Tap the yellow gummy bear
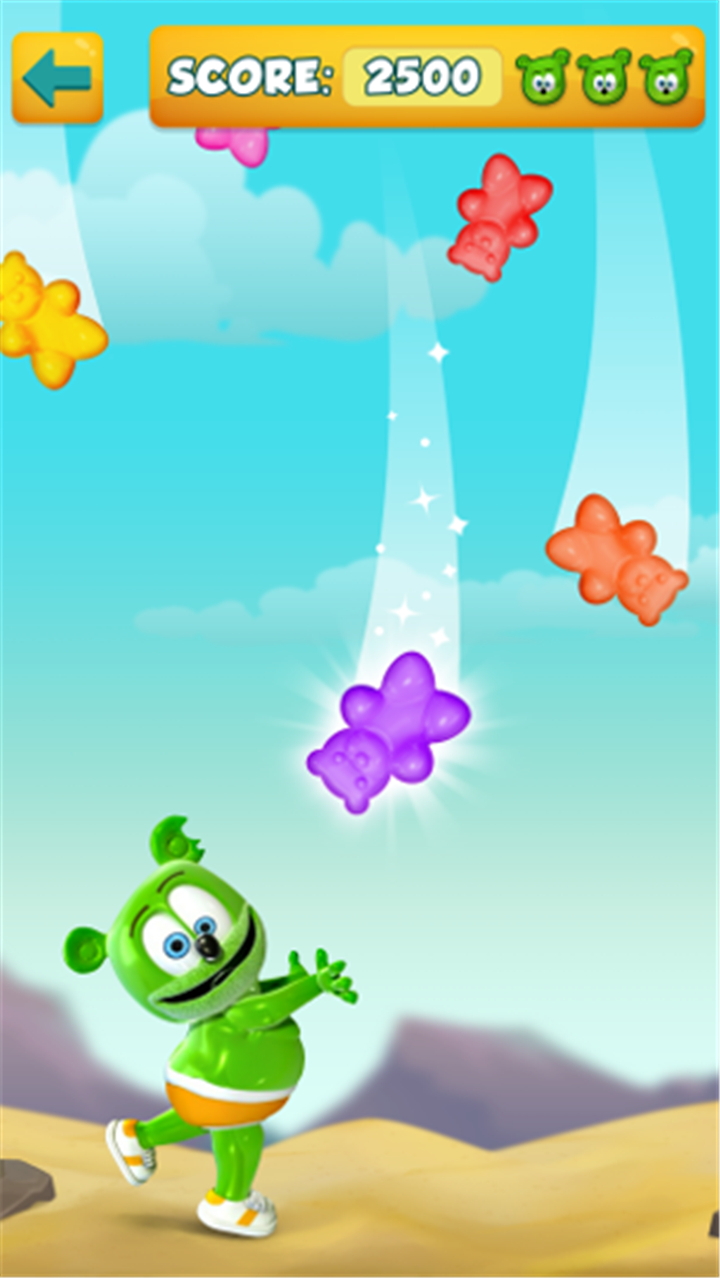Viewport: 720px width, 1278px height. point(48,320)
